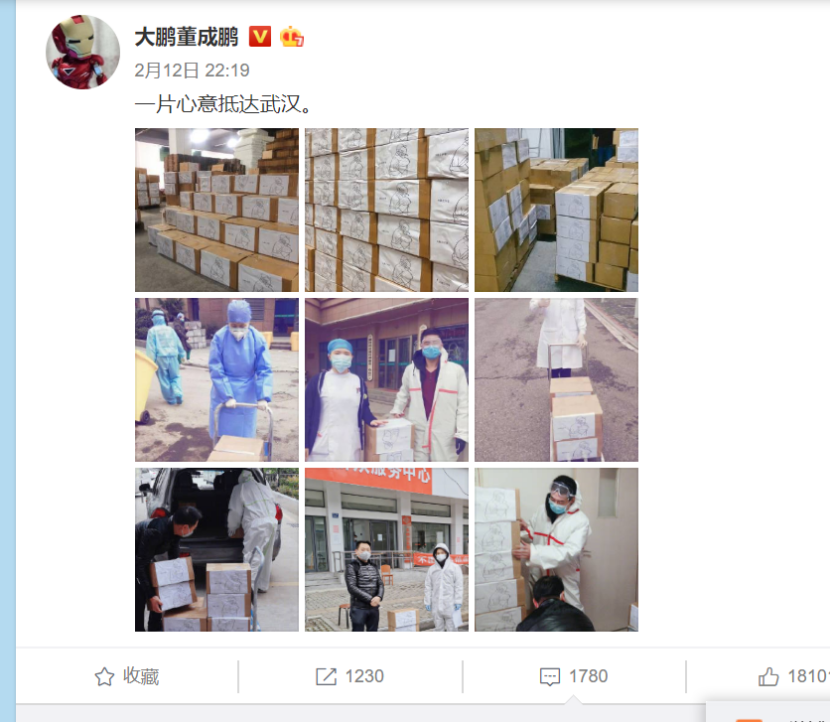Screen dimensions: 831x722
Task: Open photo of worker in blue gown pushing cart
Action: pyautogui.click(x=217, y=380)
